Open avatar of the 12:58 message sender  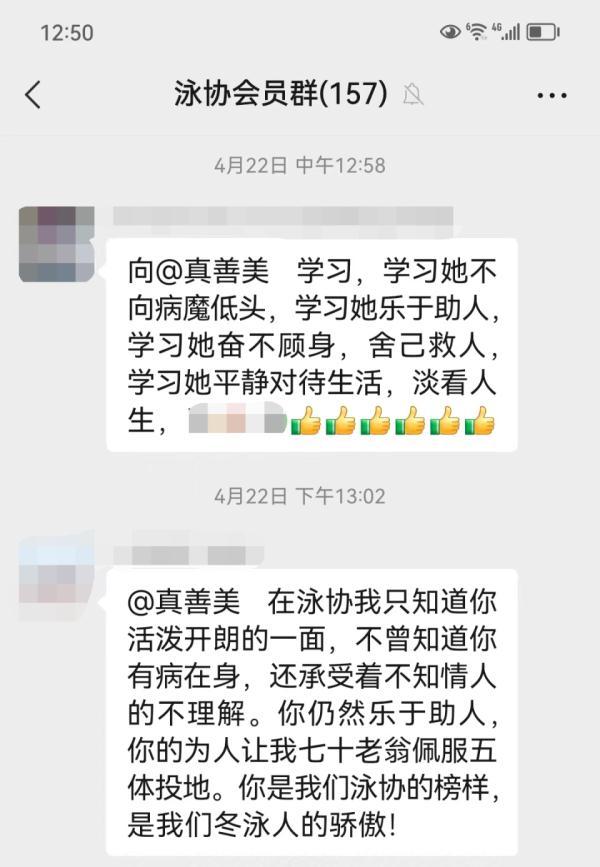pos(56,244)
